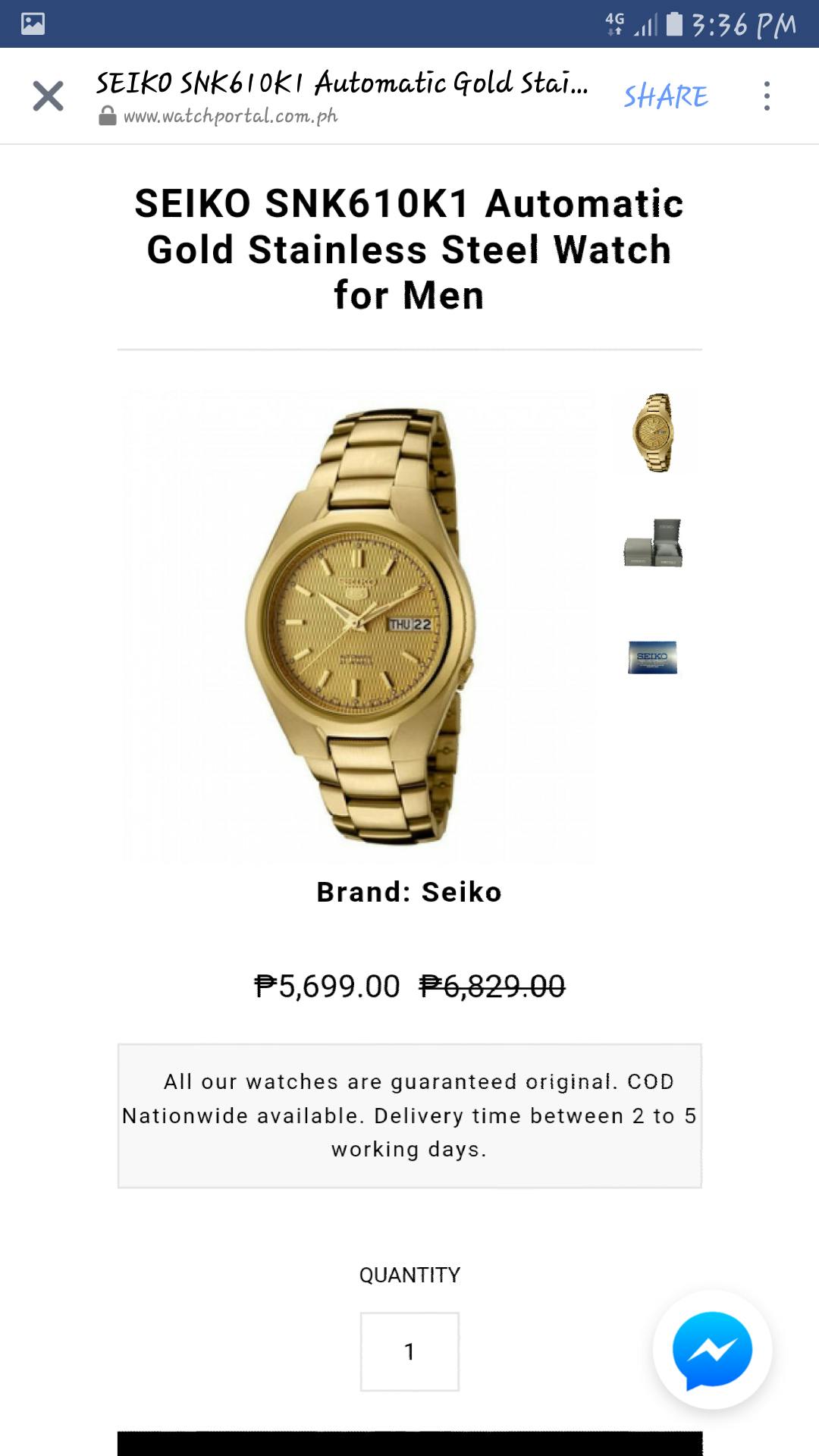View the main gold watch image
Viewport: 819px width, 1456px height.
coord(361,626)
